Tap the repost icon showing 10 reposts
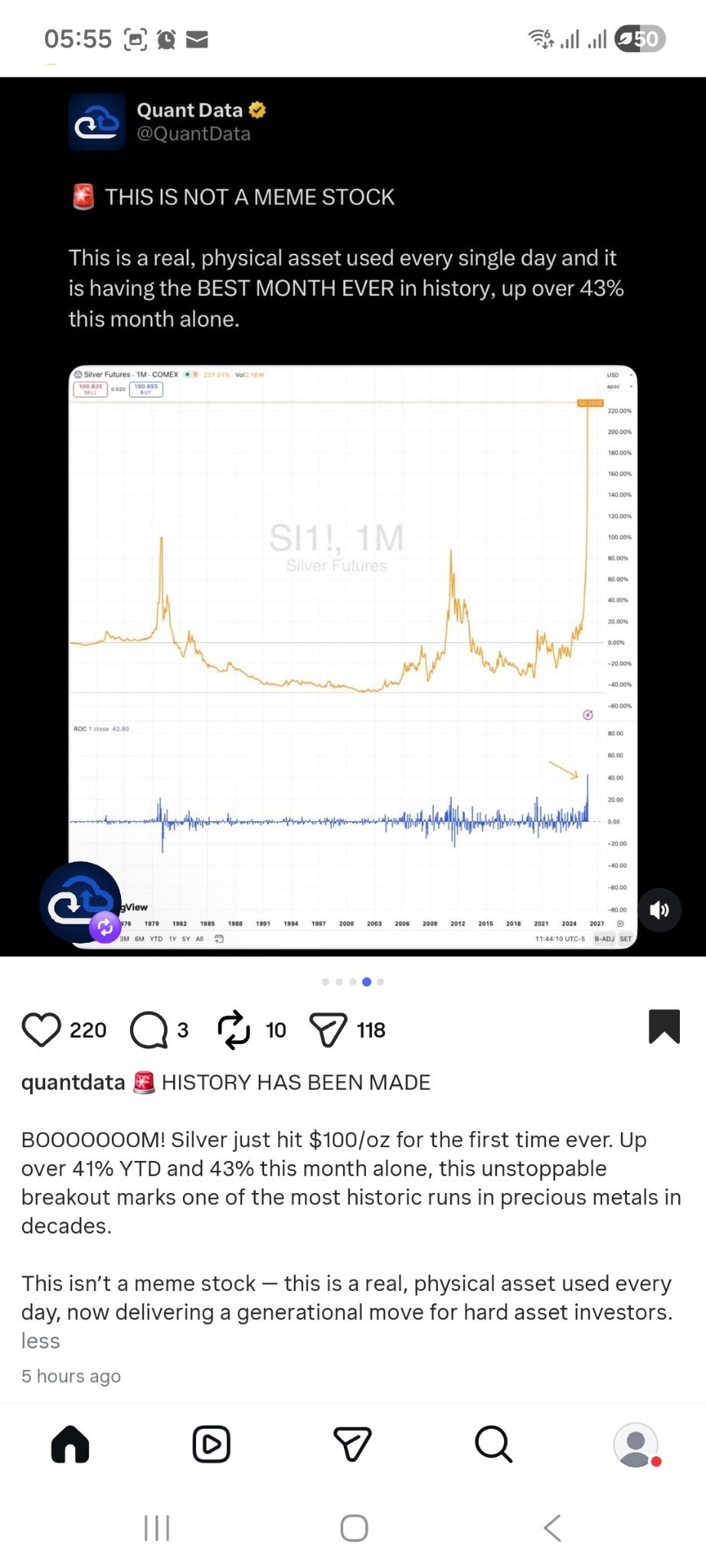706x1568 pixels. pyautogui.click(x=234, y=1029)
